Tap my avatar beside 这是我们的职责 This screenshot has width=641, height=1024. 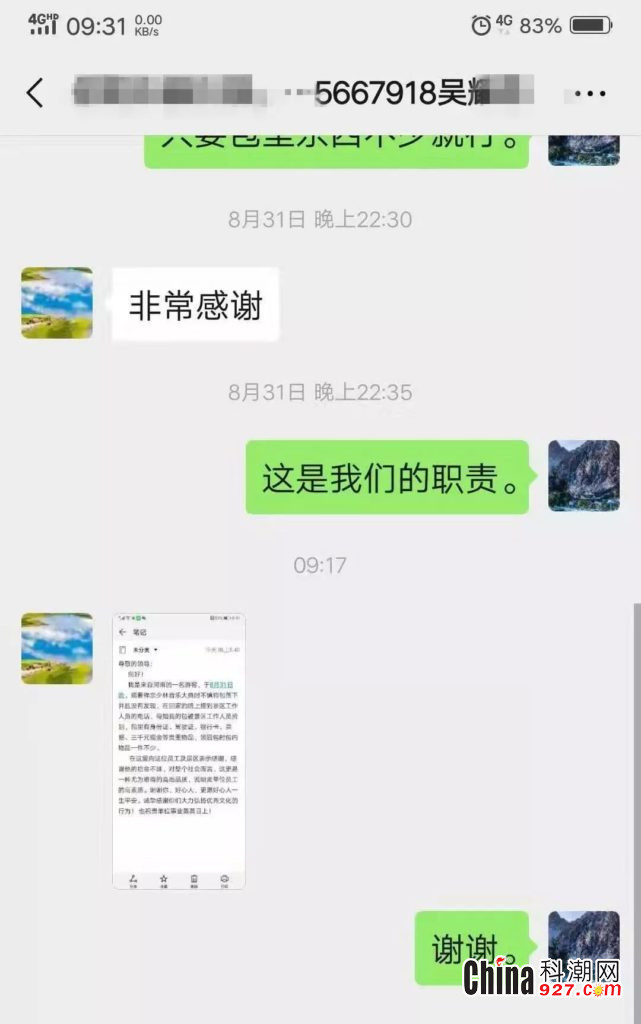[583, 476]
